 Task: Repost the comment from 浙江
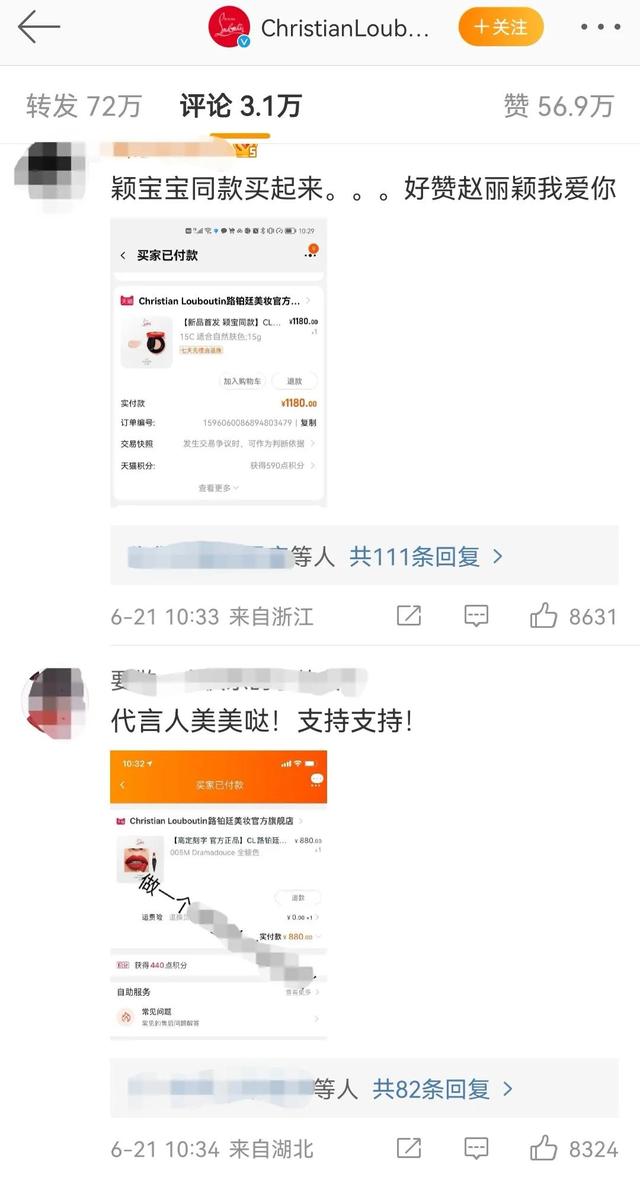click(x=409, y=616)
